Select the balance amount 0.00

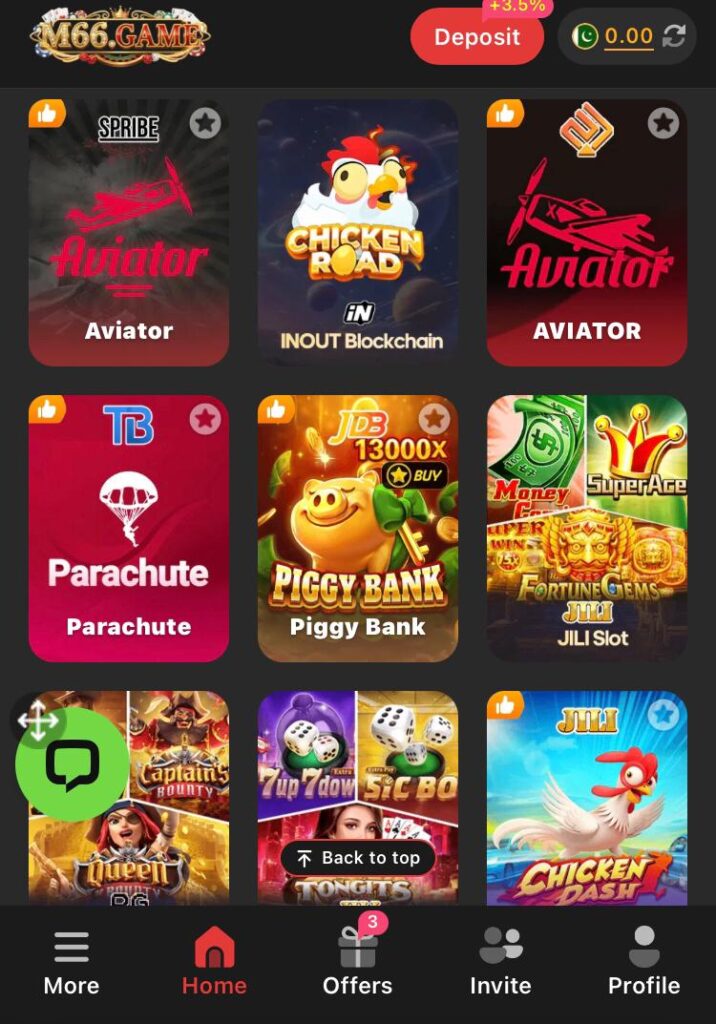pos(629,37)
